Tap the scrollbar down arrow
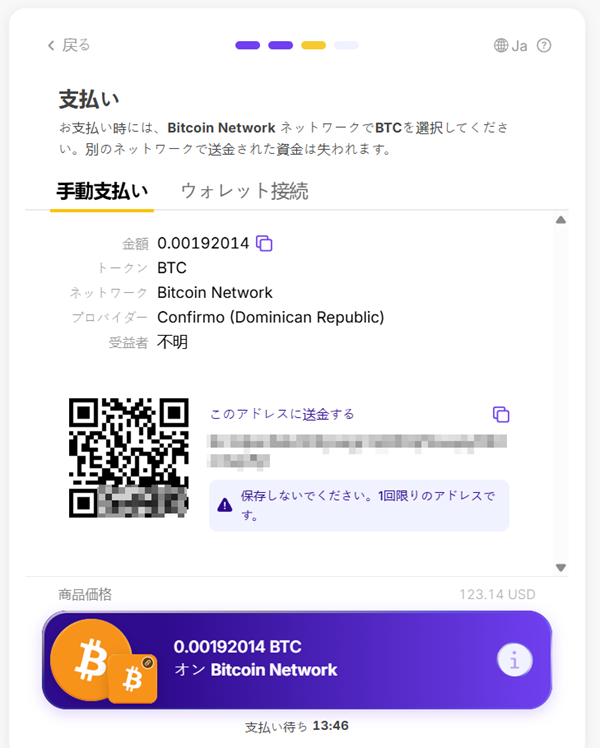Screen dimensions: 600x748 [x=561, y=568]
